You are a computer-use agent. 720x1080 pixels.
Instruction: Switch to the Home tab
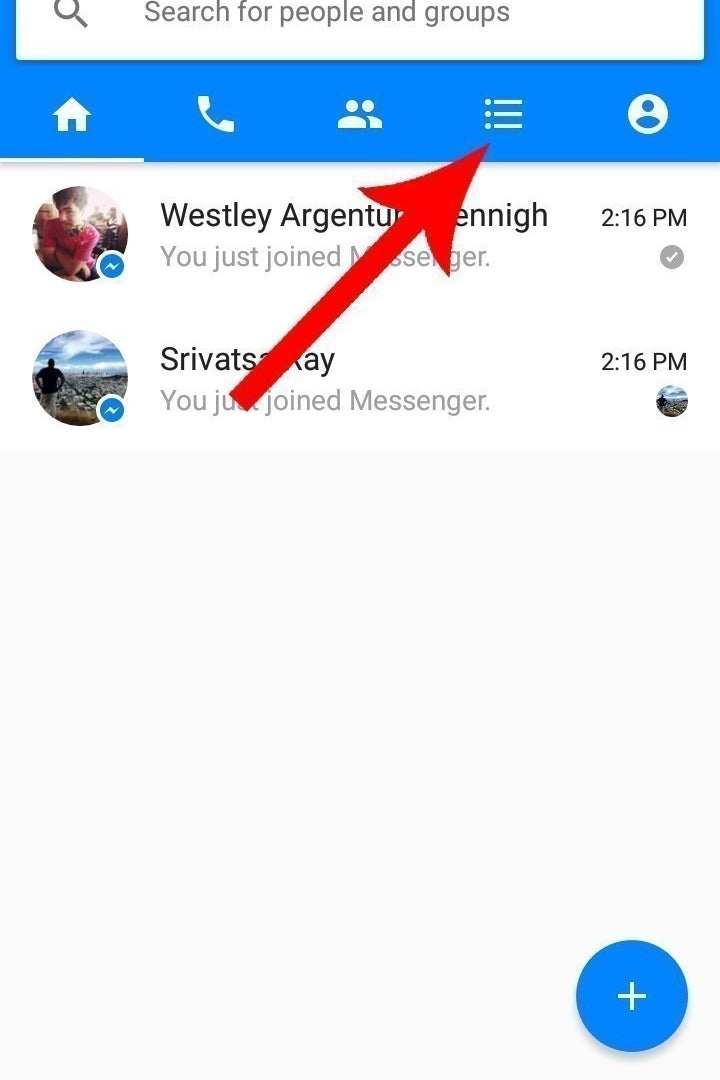[x=72, y=115]
